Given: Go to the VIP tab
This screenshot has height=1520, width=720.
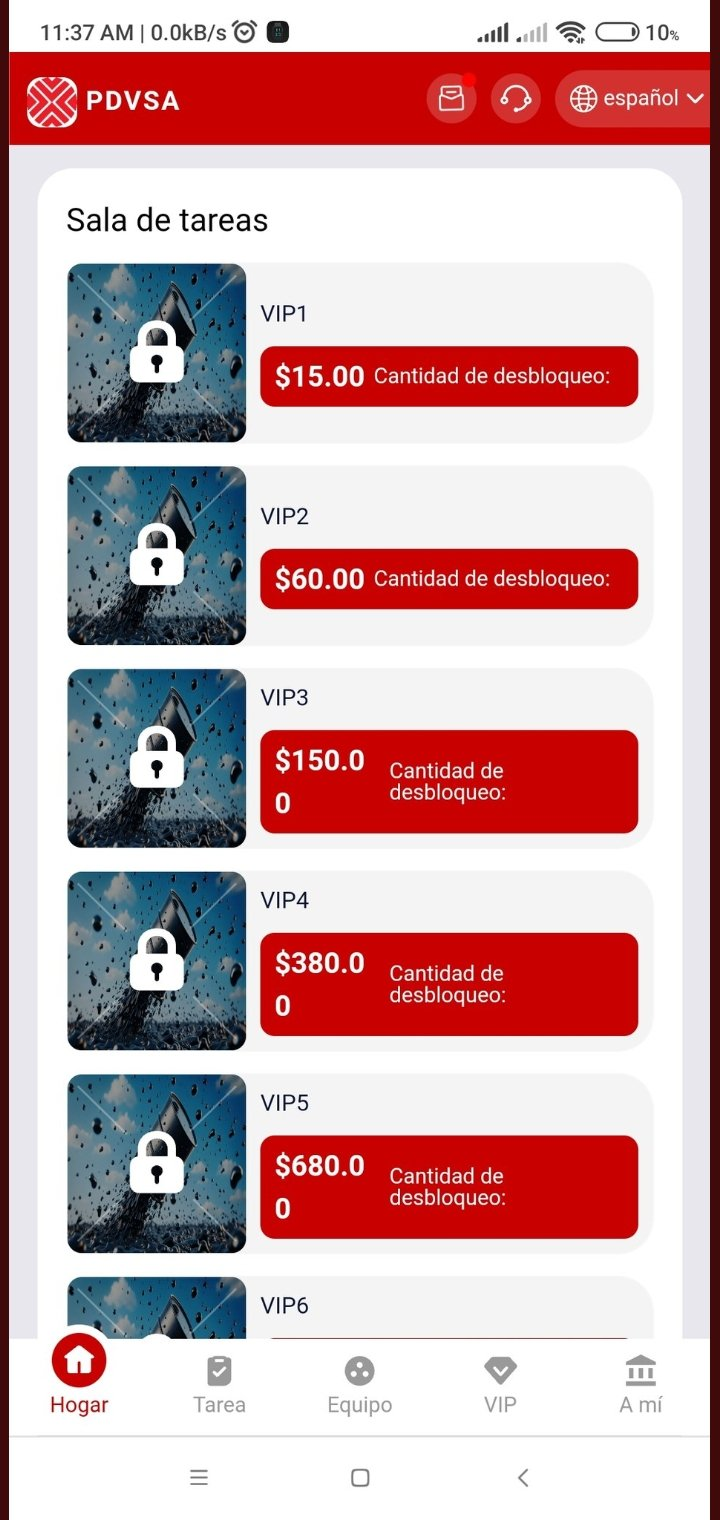Looking at the screenshot, I should tap(500, 1384).
